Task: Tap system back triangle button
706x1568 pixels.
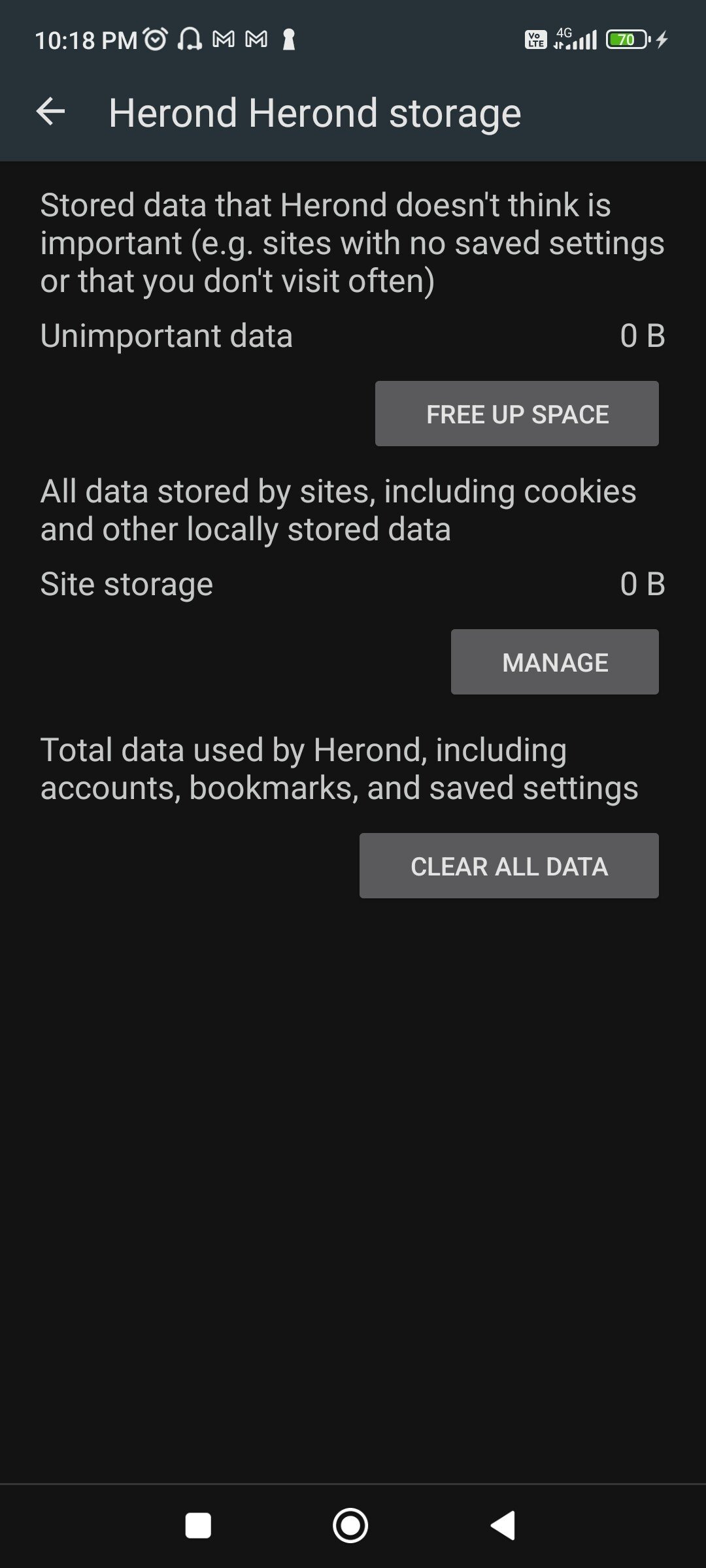Action: 503,1526
